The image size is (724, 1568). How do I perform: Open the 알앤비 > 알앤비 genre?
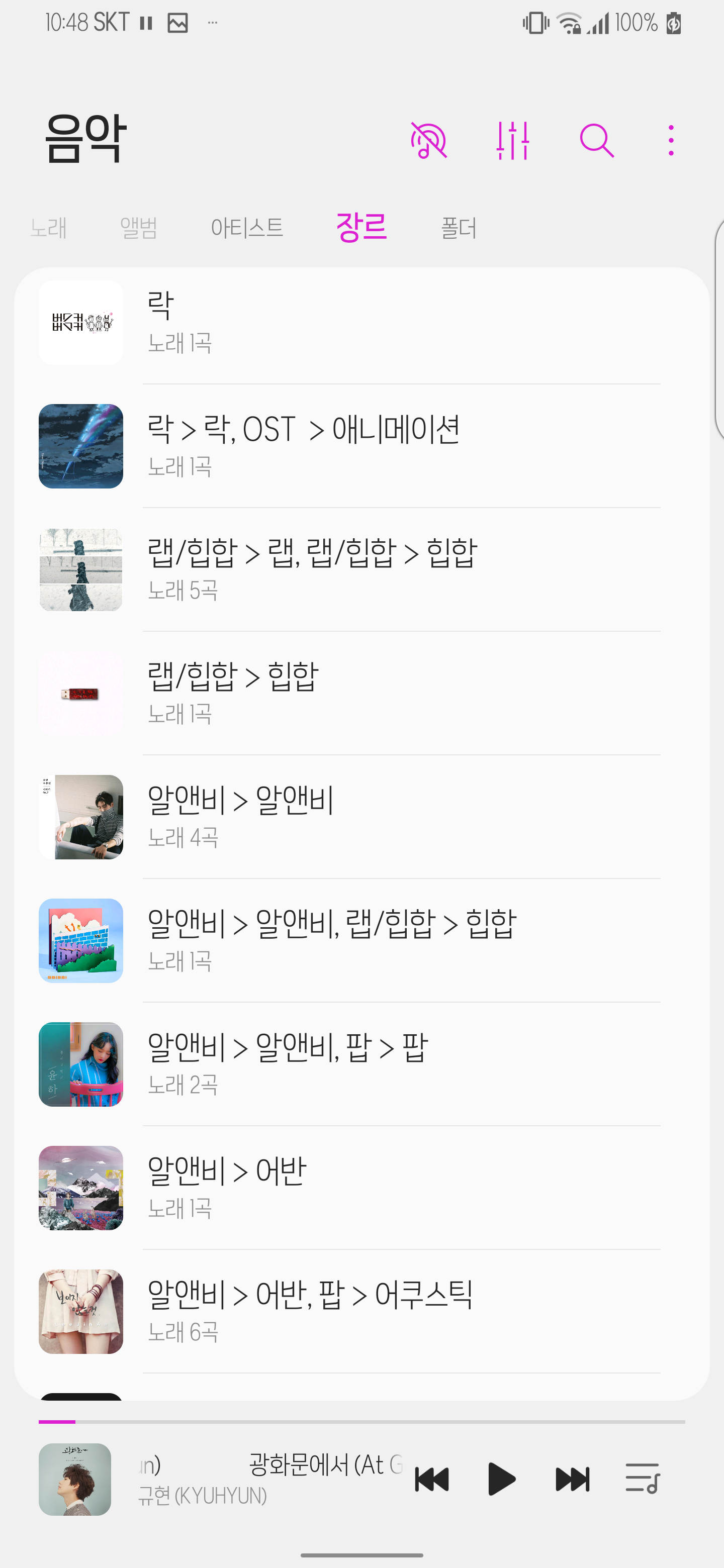point(361,817)
